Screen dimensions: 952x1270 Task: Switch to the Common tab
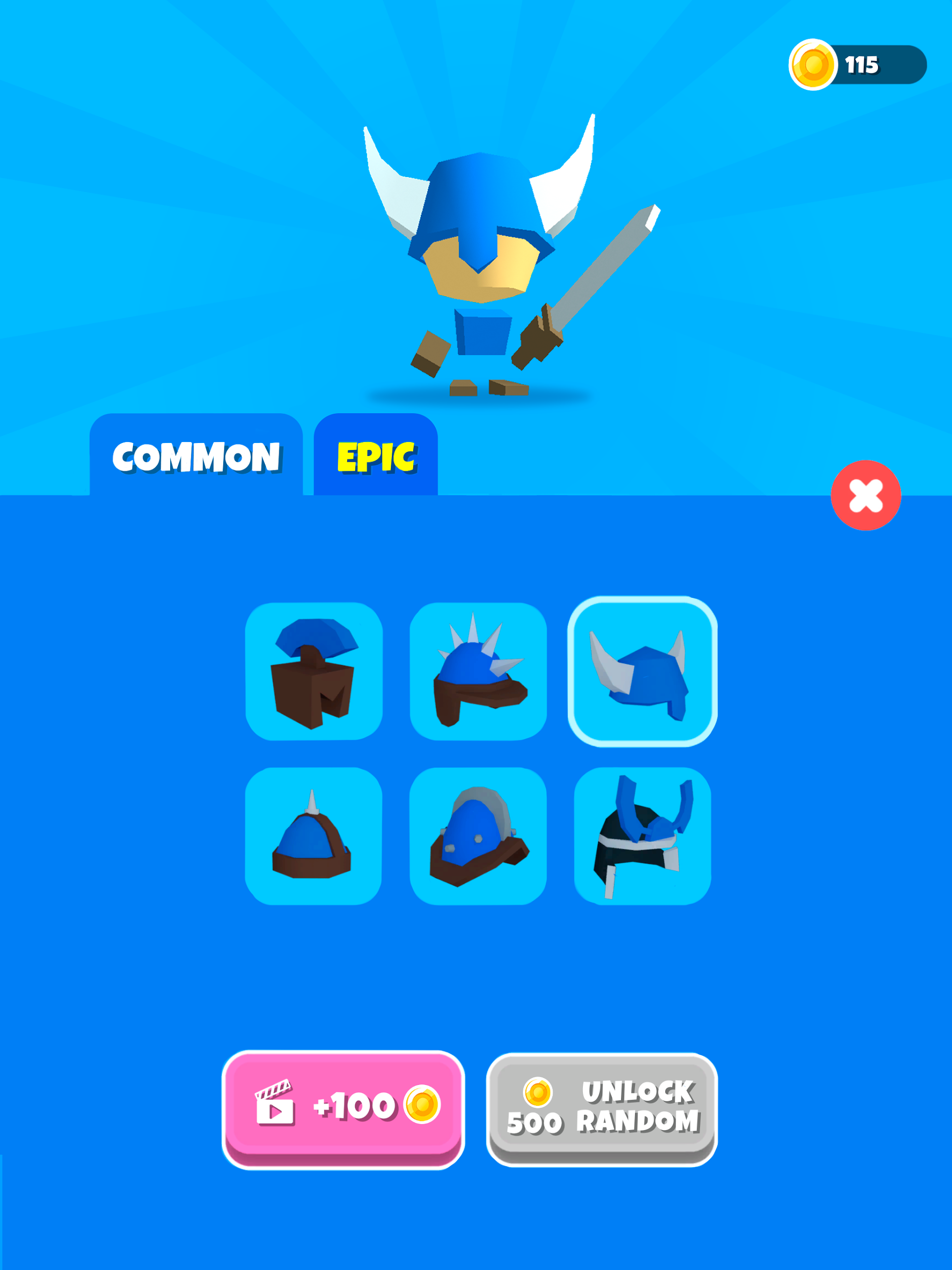[196, 456]
